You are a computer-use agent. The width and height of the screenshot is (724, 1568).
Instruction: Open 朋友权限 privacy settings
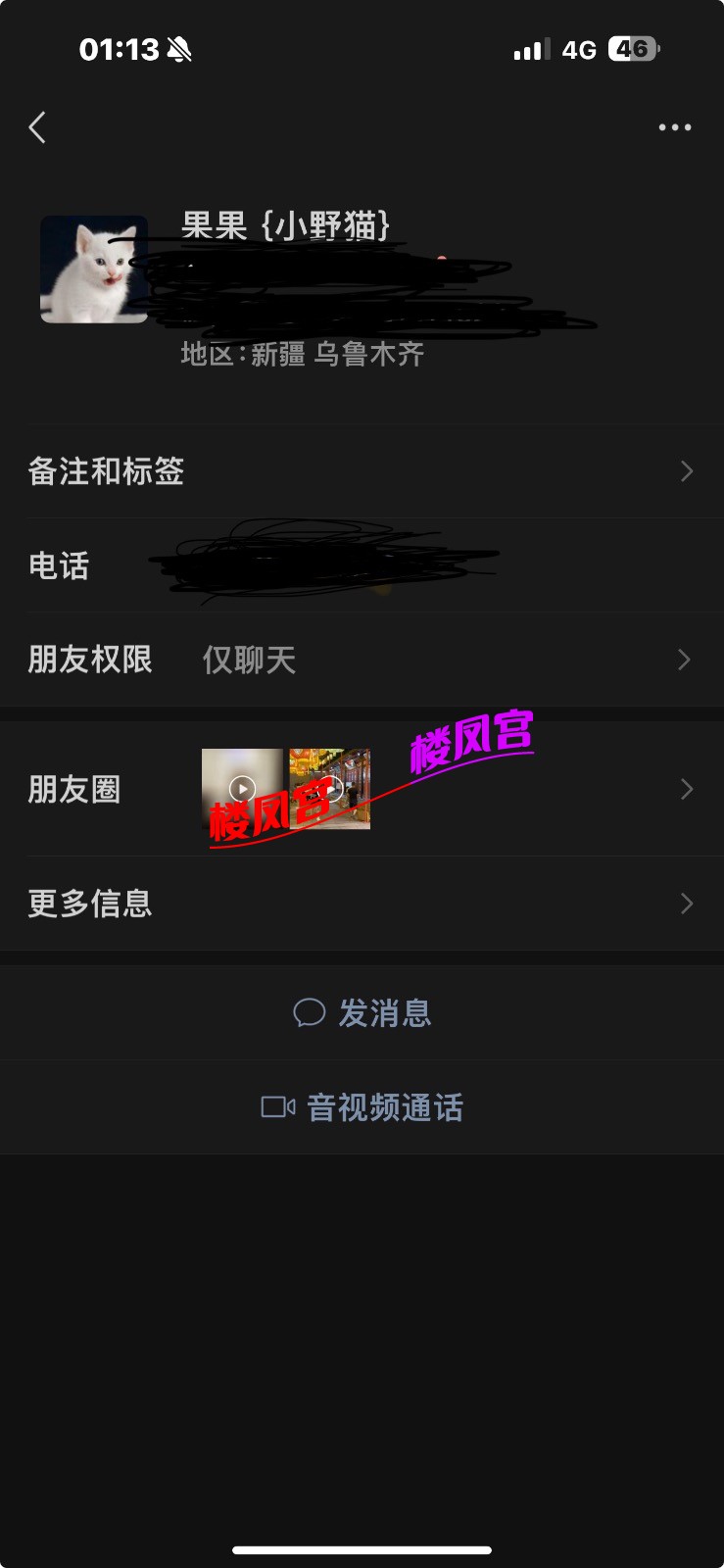tap(361, 660)
